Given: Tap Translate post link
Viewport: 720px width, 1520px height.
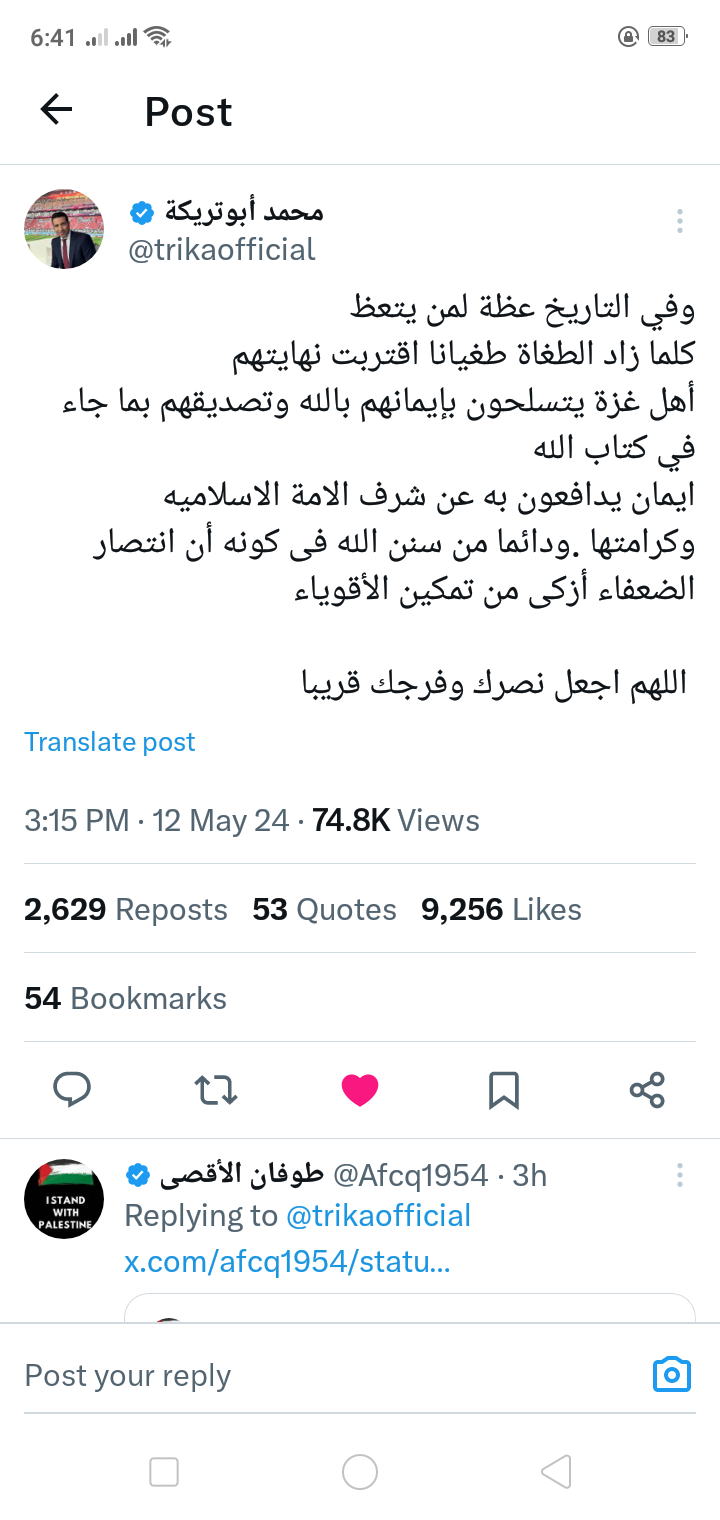Looking at the screenshot, I should pos(110,742).
